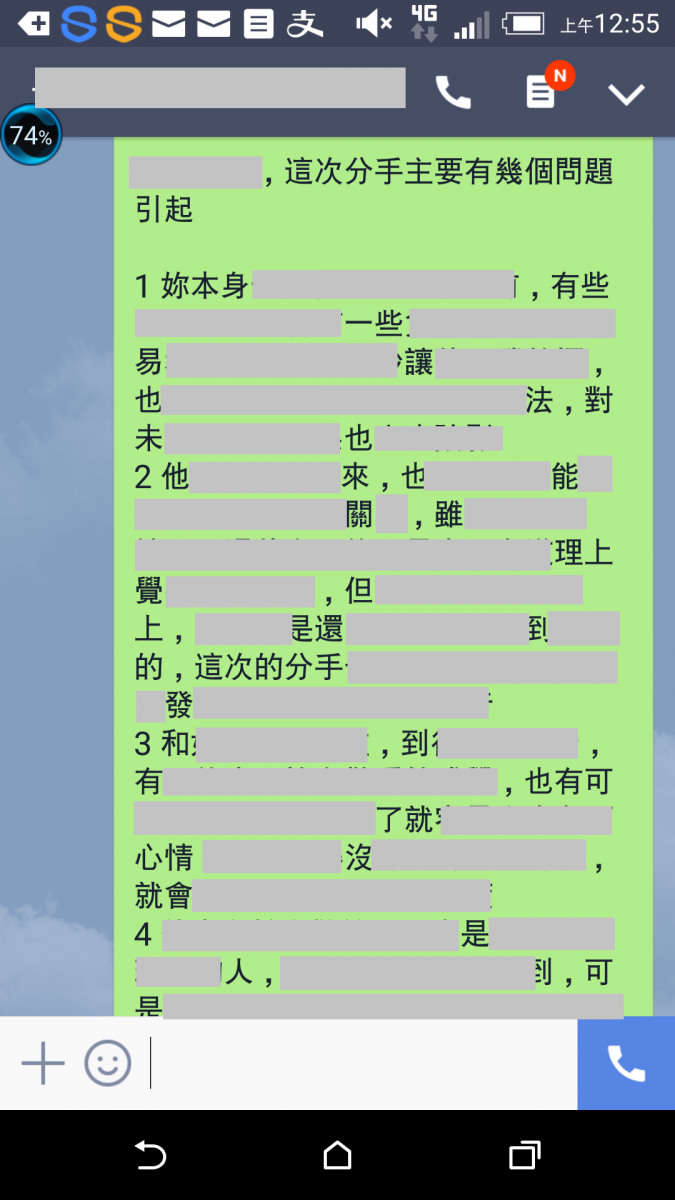This screenshot has height=1200, width=675.
Task: Start a voice call from header
Action: (x=453, y=93)
